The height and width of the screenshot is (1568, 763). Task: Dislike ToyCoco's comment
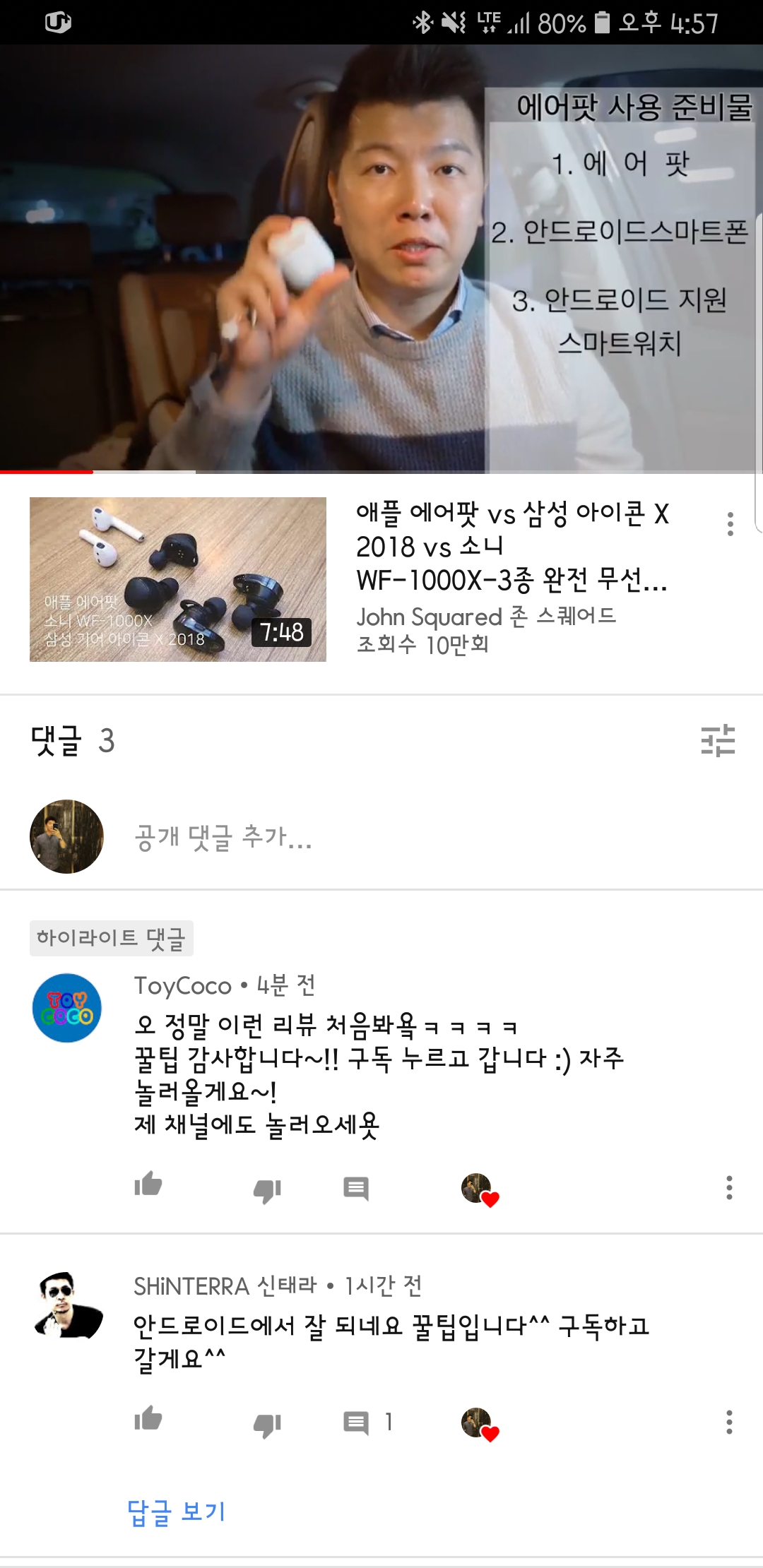[267, 1190]
